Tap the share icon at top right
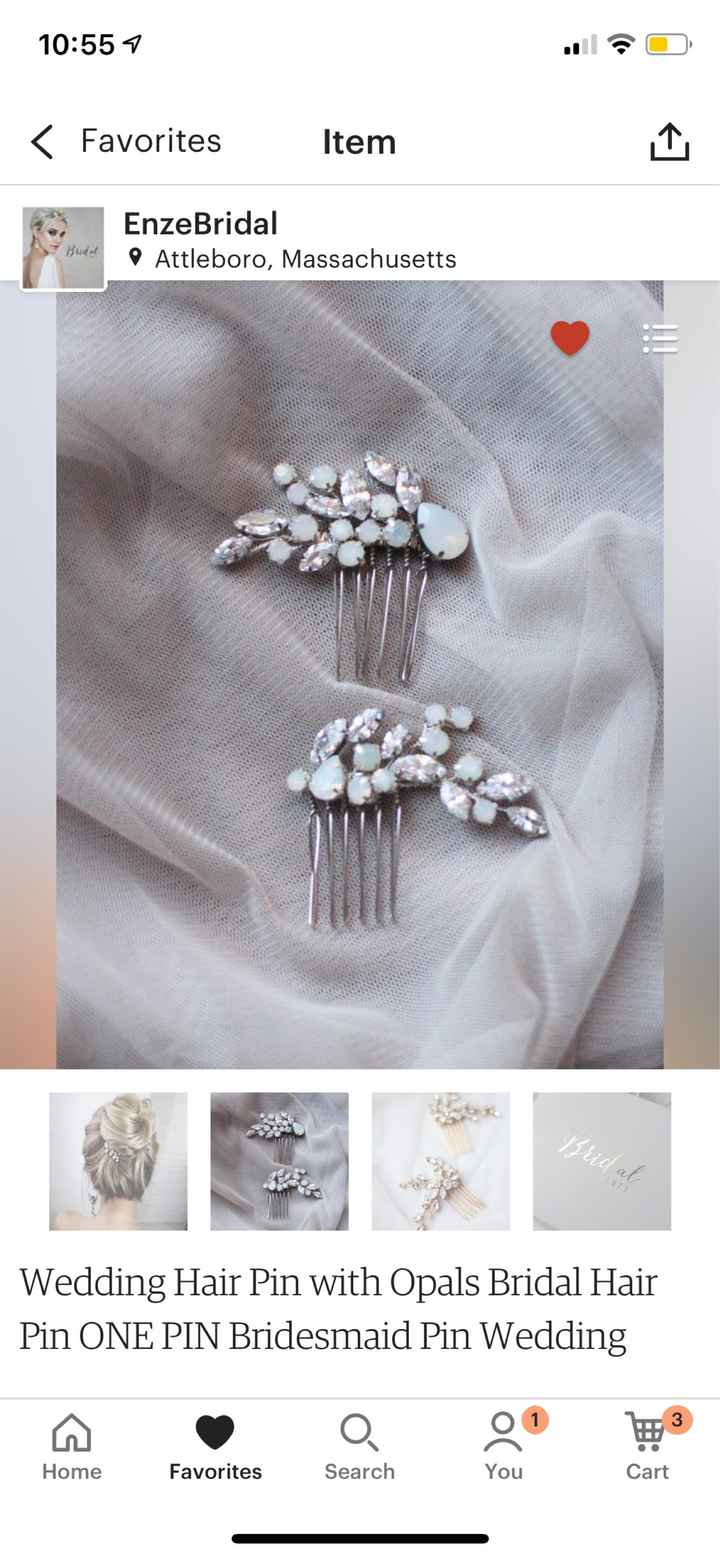The height and width of the screenshot is (1558, 720). pos(668,140)
